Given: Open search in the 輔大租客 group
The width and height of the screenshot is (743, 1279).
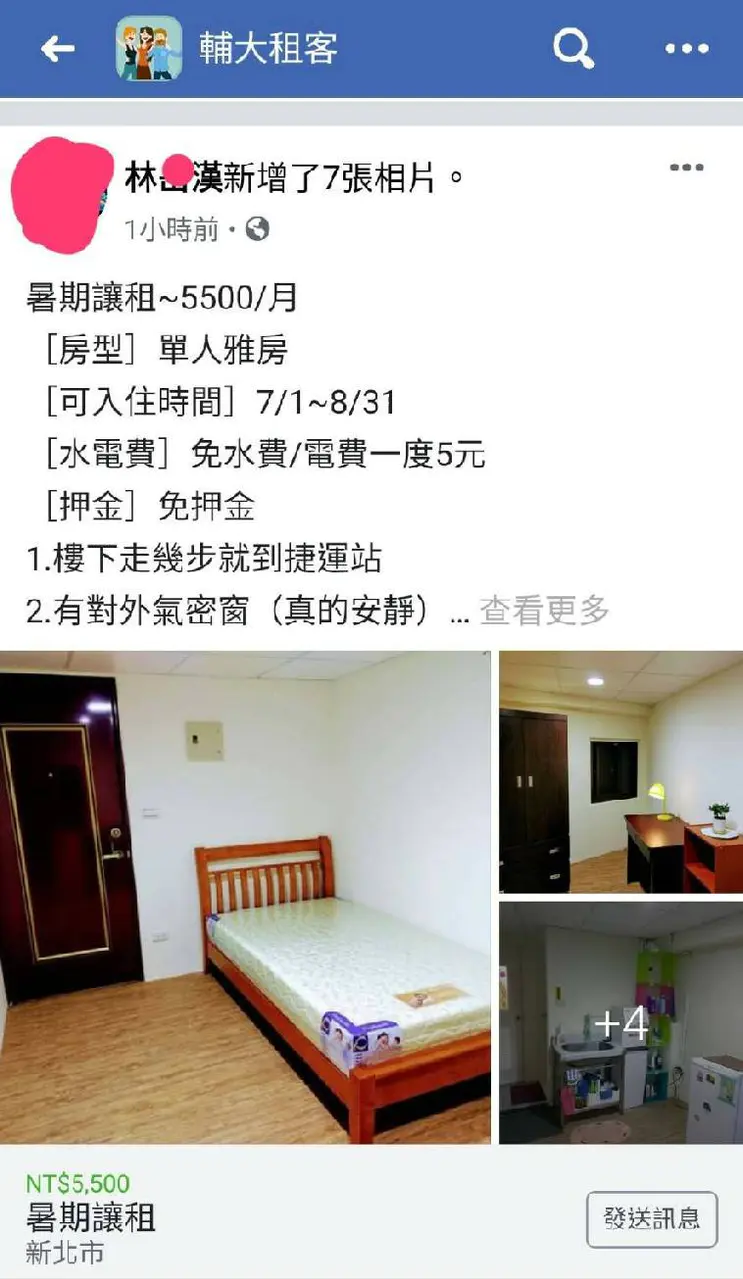Looking at the screenshot, I should tap(574, 48).
